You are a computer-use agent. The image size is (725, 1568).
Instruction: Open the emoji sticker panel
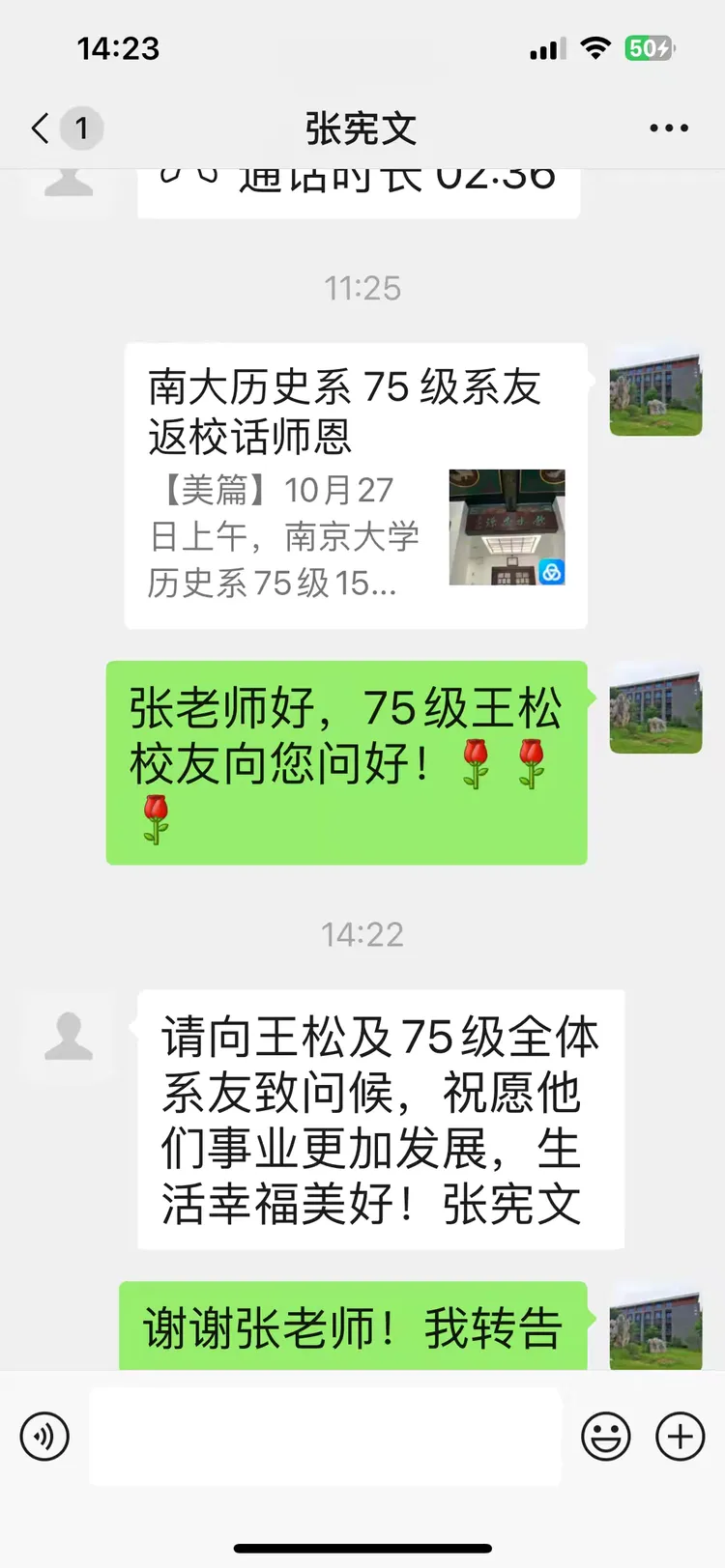606,1437
